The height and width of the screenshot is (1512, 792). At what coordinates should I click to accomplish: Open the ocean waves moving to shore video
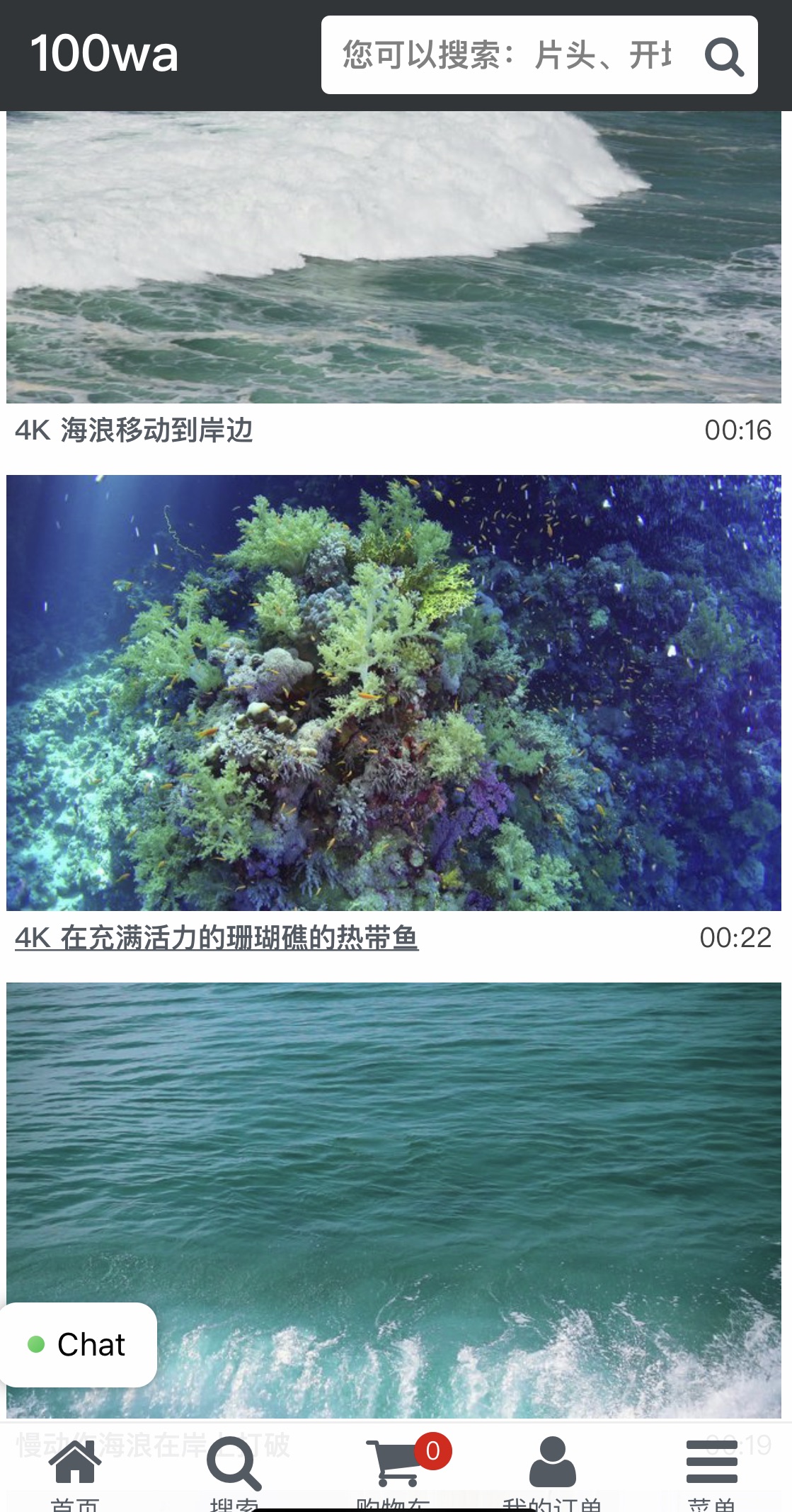tap(394, 256)
